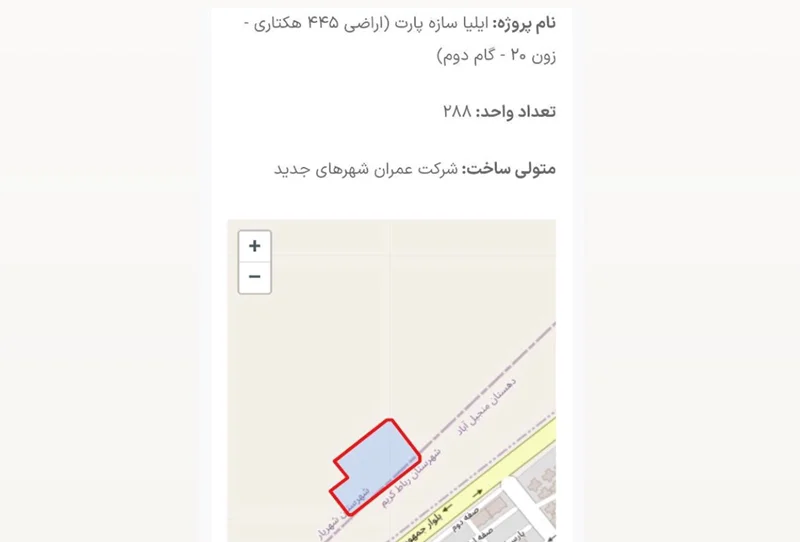Zoom in on the map

[255, 246]
